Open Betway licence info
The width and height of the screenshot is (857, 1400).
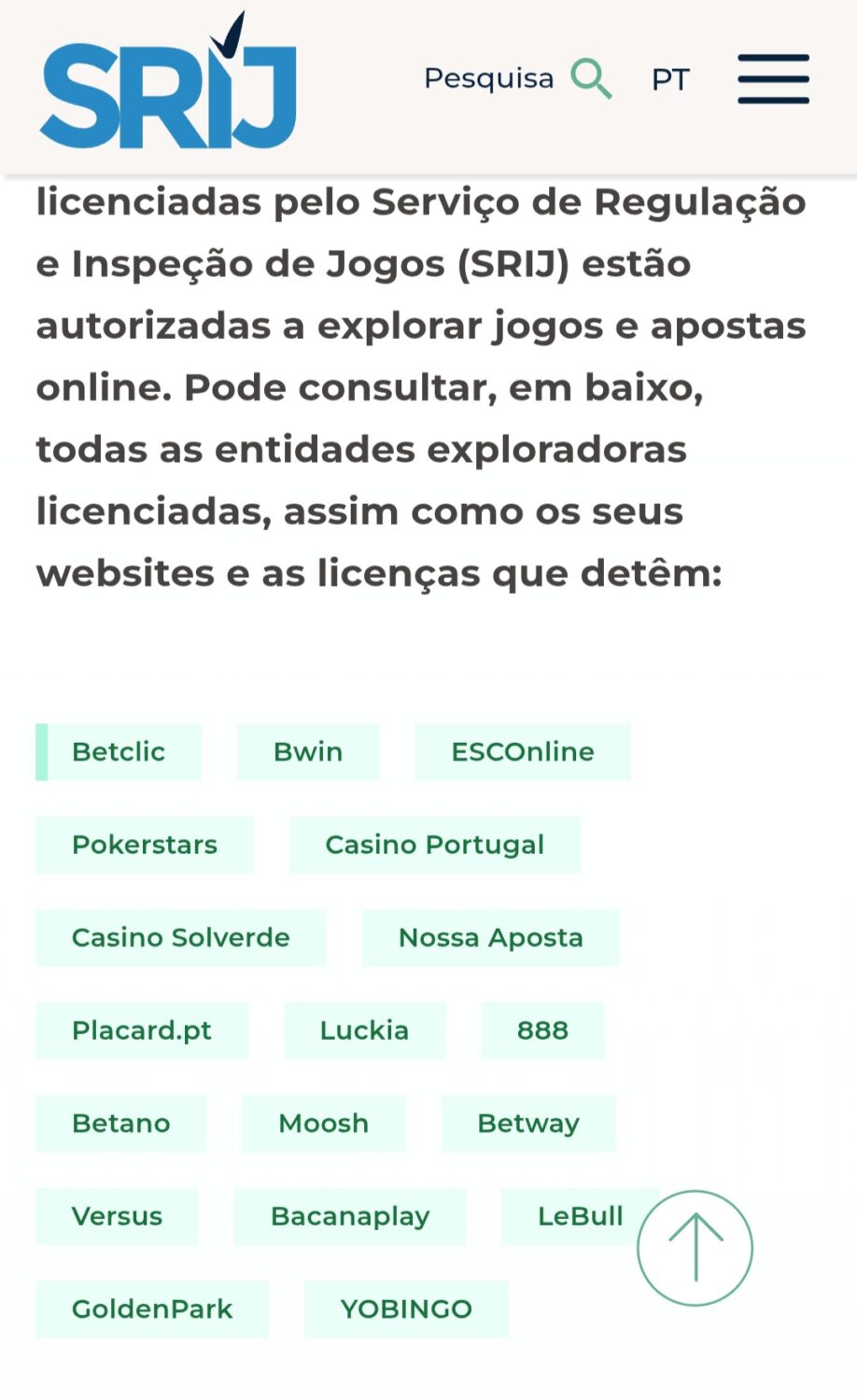coord(528,1123)
